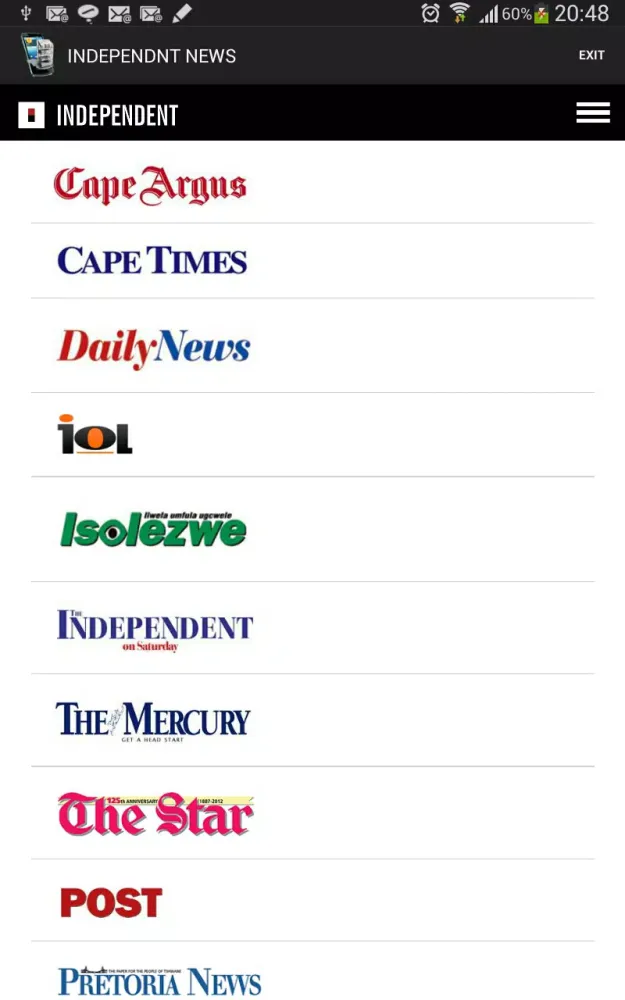Screen dimensions: 625x1000
Task: Go to the IOL news site
Action: coord(95,435)
